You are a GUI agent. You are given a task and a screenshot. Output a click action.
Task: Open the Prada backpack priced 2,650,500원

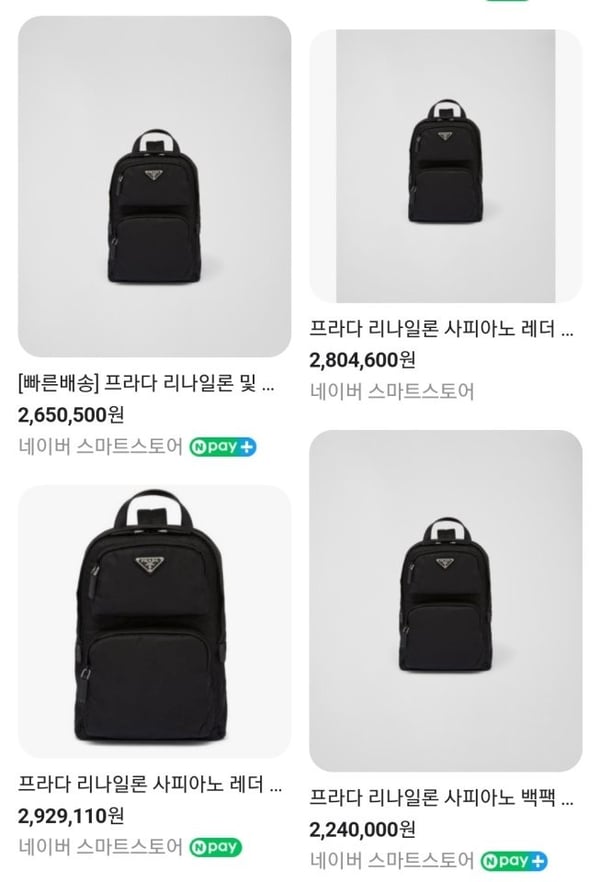point(154,186)
